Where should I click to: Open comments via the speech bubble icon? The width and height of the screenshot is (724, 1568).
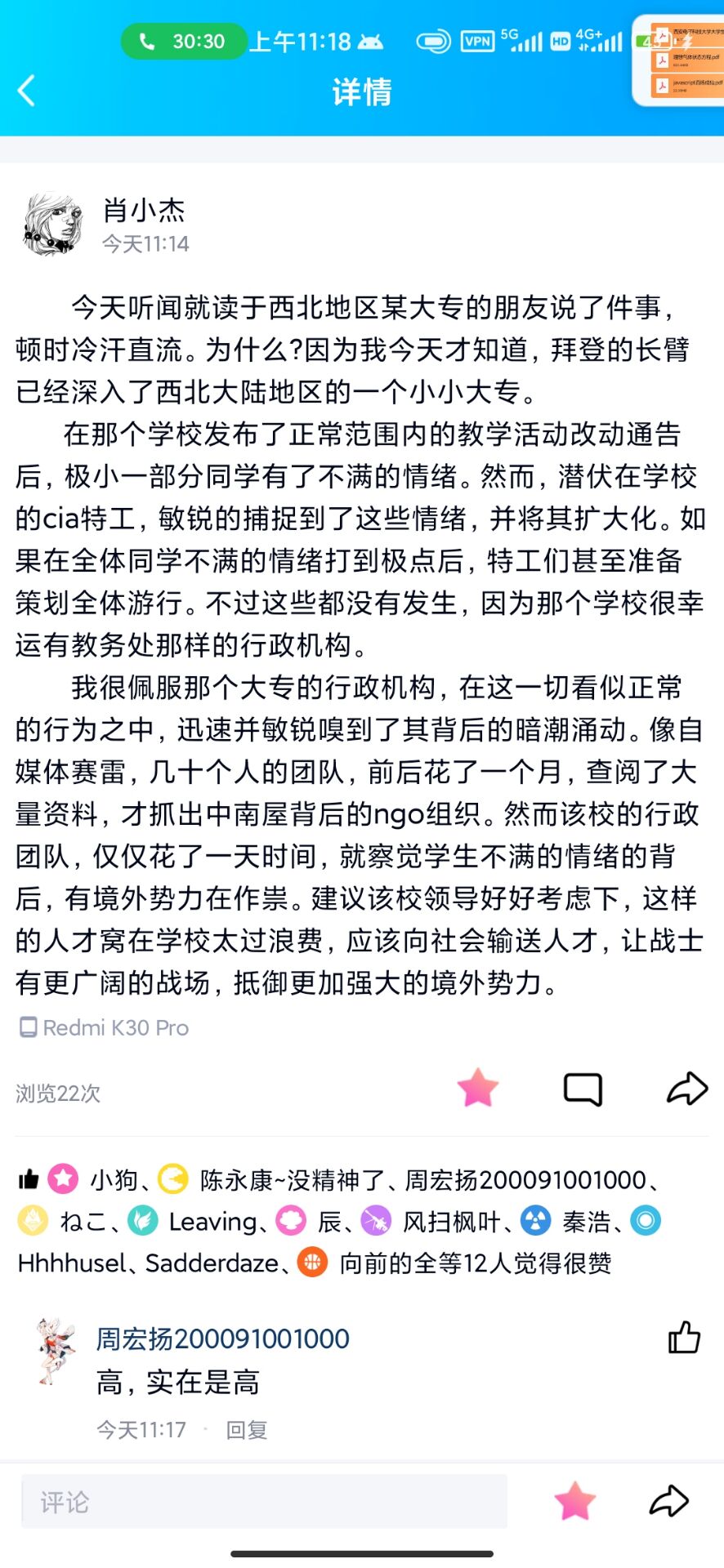point(583,1089)
